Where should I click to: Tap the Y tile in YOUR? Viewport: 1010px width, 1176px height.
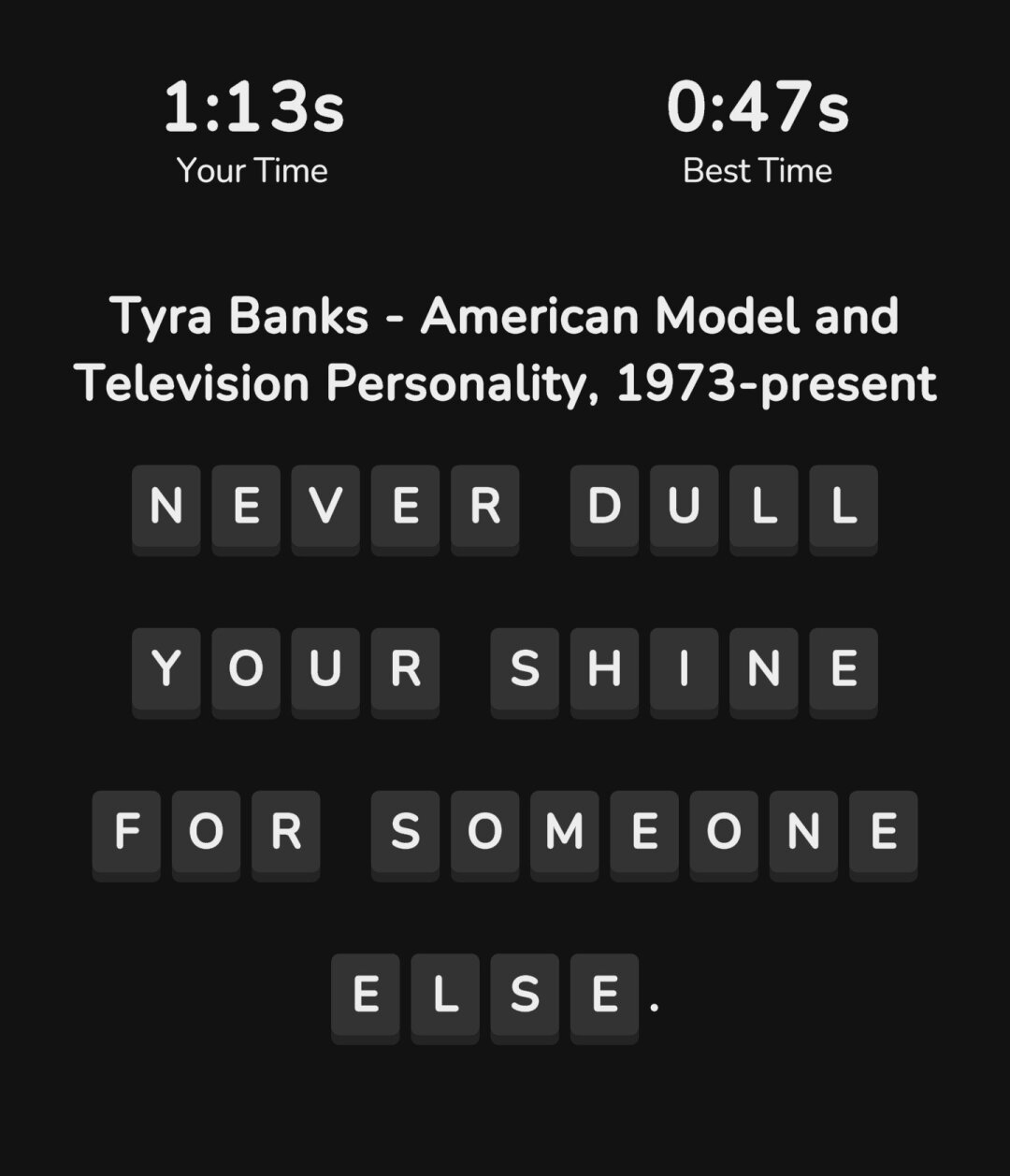(166, 670)
